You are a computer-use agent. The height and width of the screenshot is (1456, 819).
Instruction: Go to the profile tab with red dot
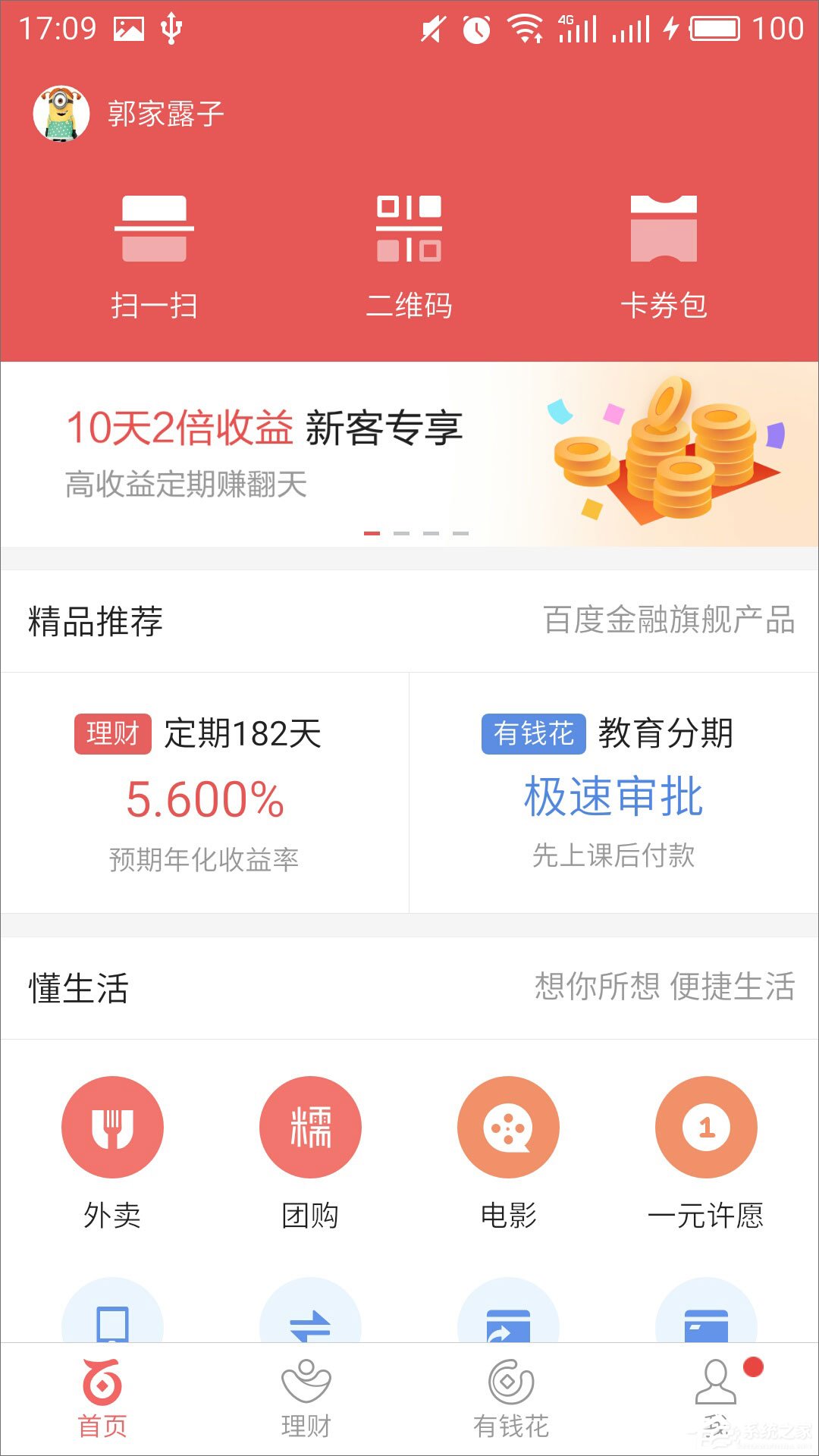tap(716, 1395)
